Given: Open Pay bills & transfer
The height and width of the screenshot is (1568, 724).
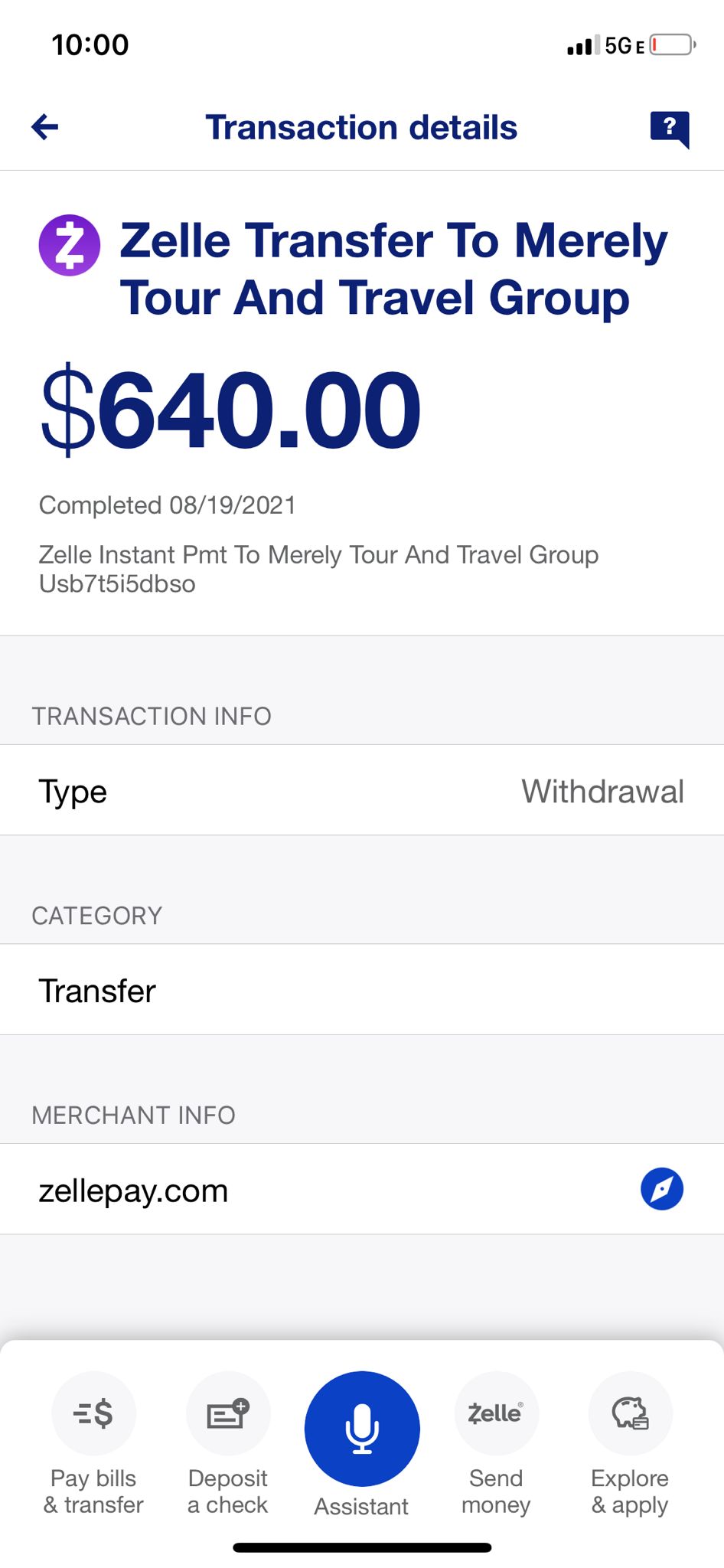Looking at the screenshot, I should click(93, 1444).
